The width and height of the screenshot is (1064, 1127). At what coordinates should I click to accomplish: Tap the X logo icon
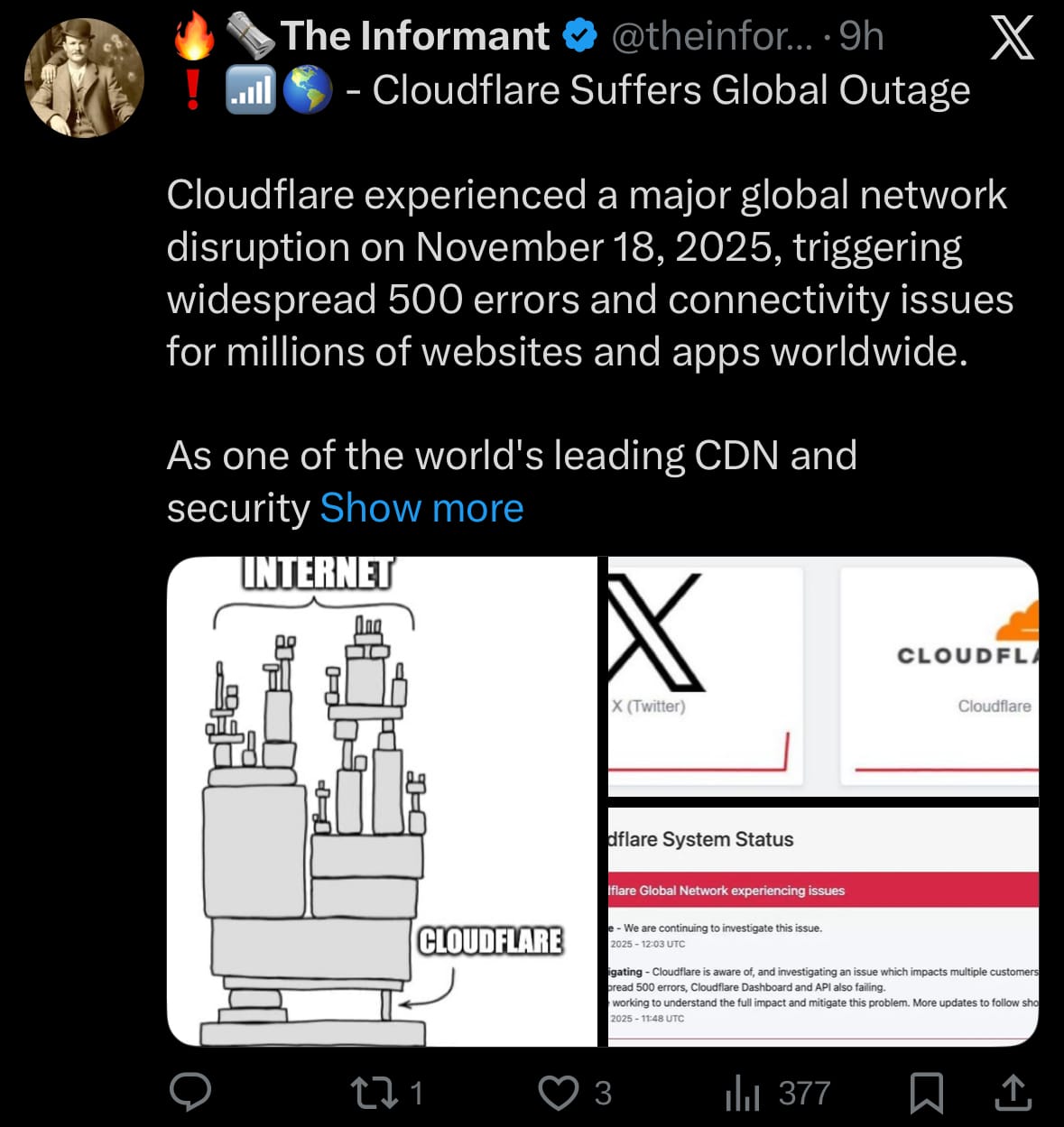click(1012, 39)
